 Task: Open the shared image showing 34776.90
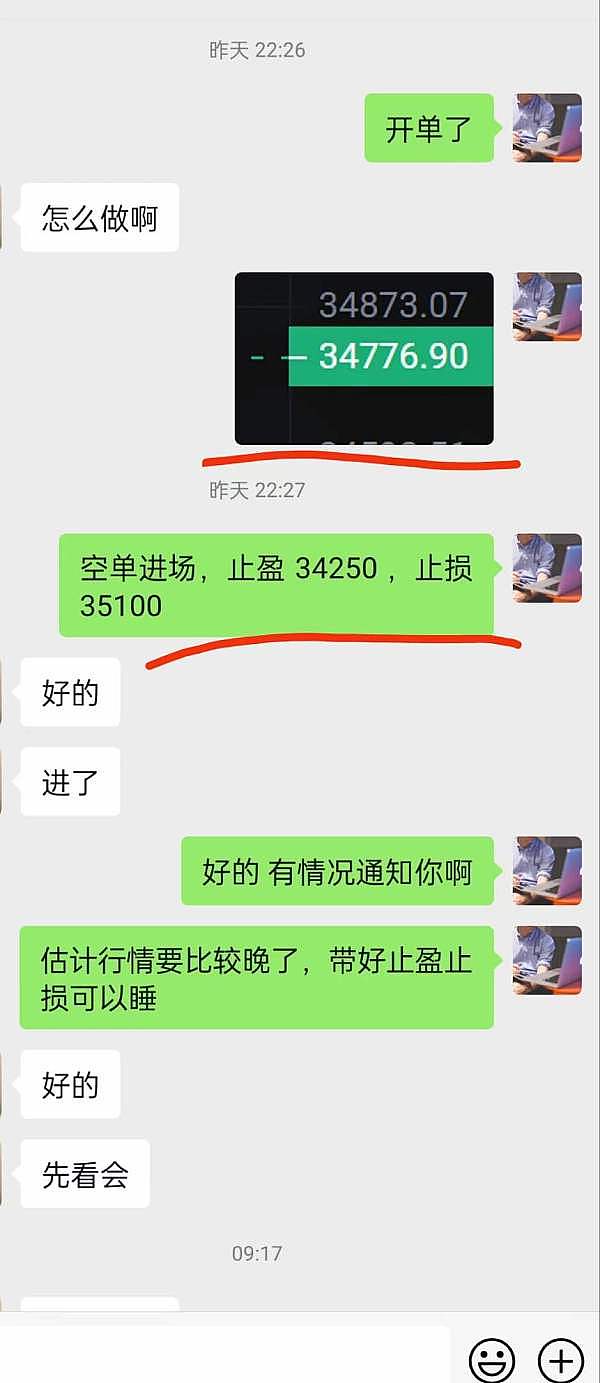[364, 358]
